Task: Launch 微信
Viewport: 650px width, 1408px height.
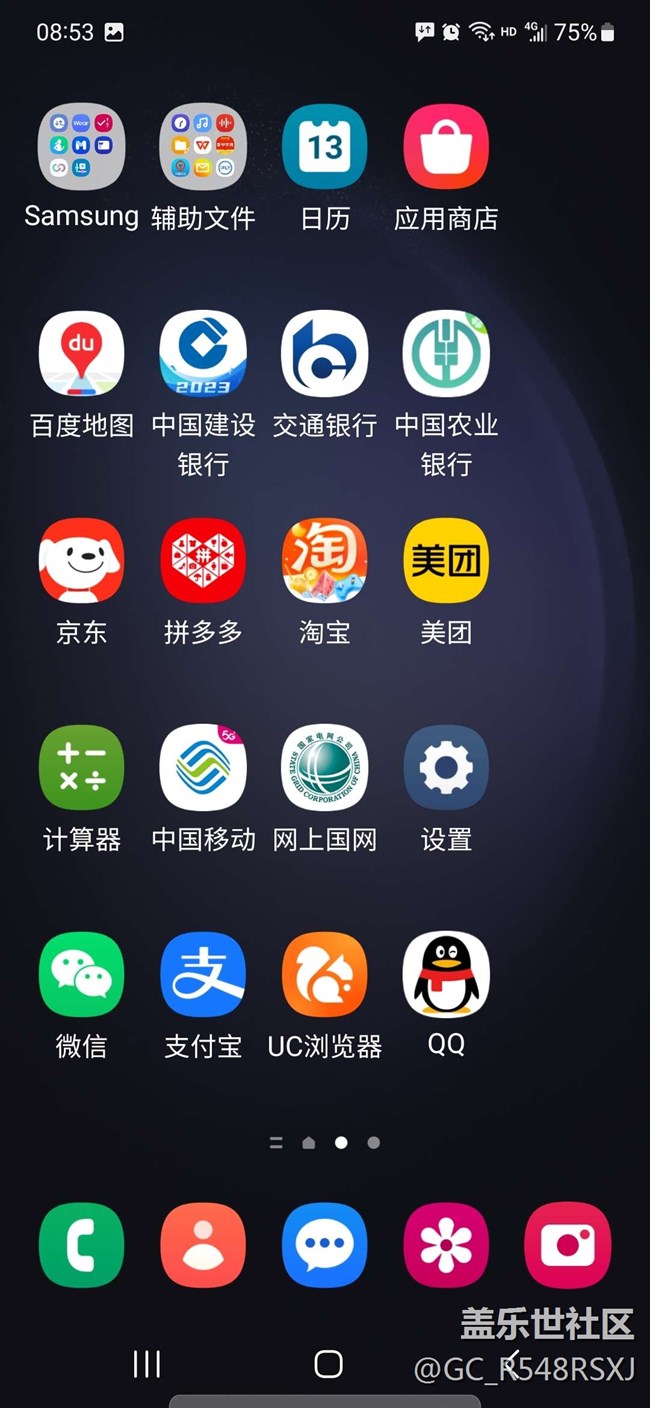Action: coord(81,975)
